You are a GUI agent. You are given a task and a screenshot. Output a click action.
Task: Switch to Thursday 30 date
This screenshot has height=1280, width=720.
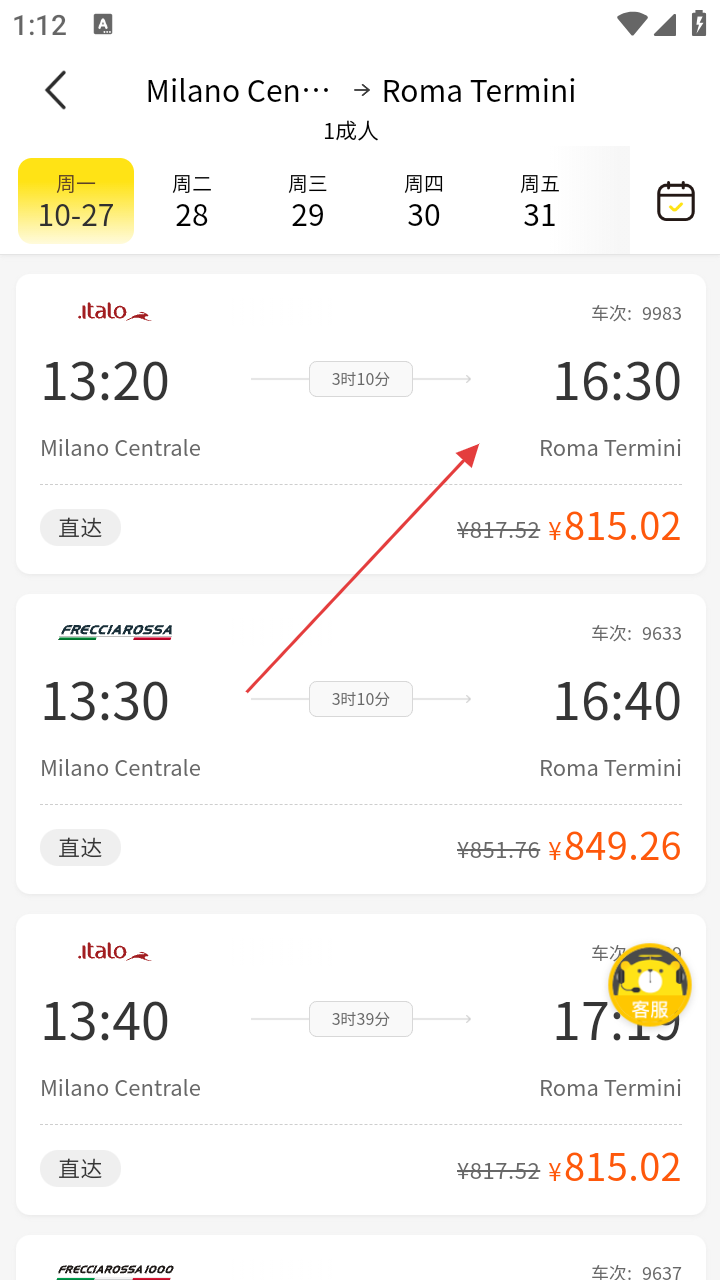[424, 200]
